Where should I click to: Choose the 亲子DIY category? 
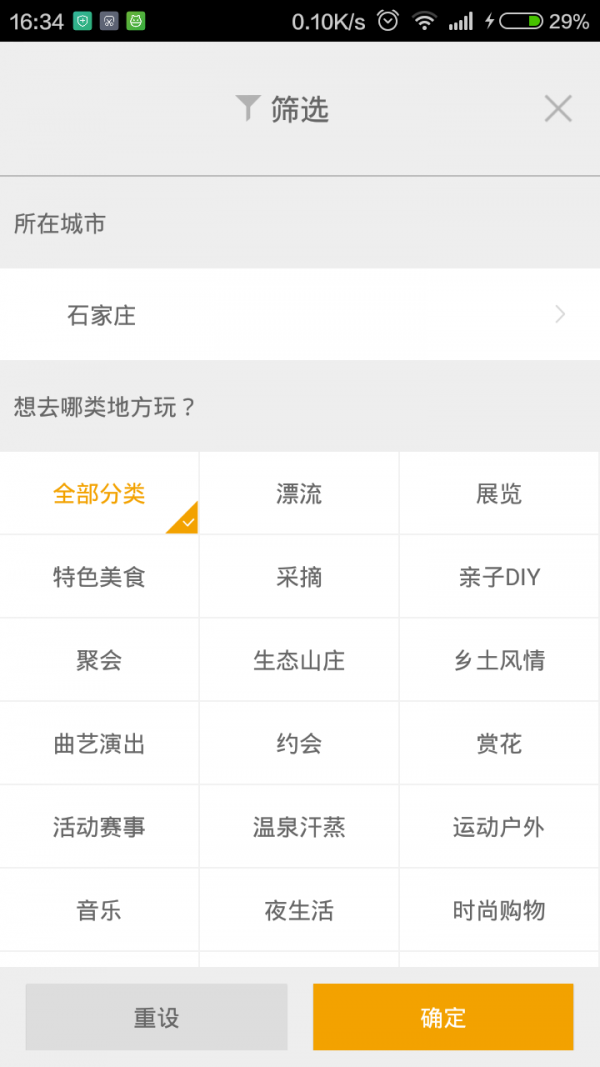pos(499,577)
